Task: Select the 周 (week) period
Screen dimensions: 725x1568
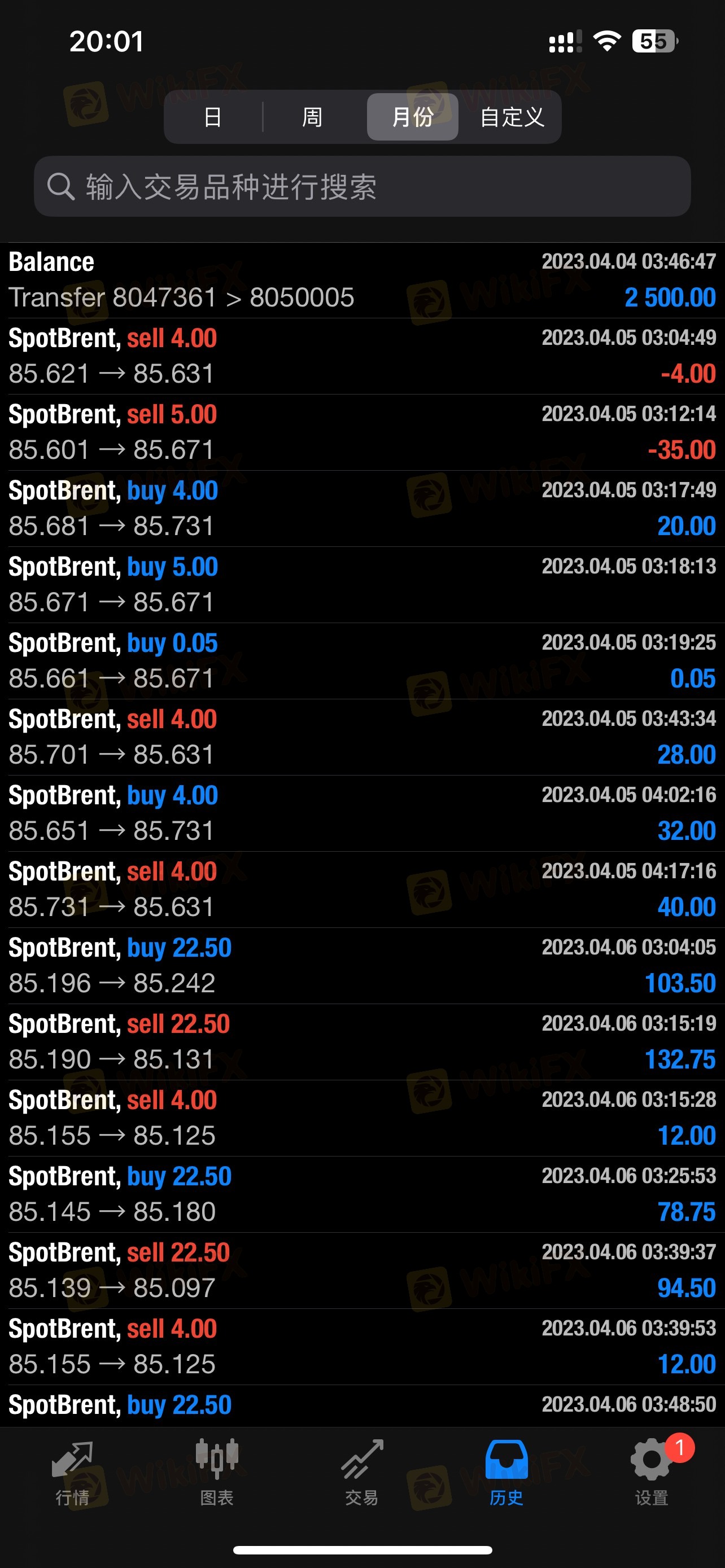Action: (312, 117)
